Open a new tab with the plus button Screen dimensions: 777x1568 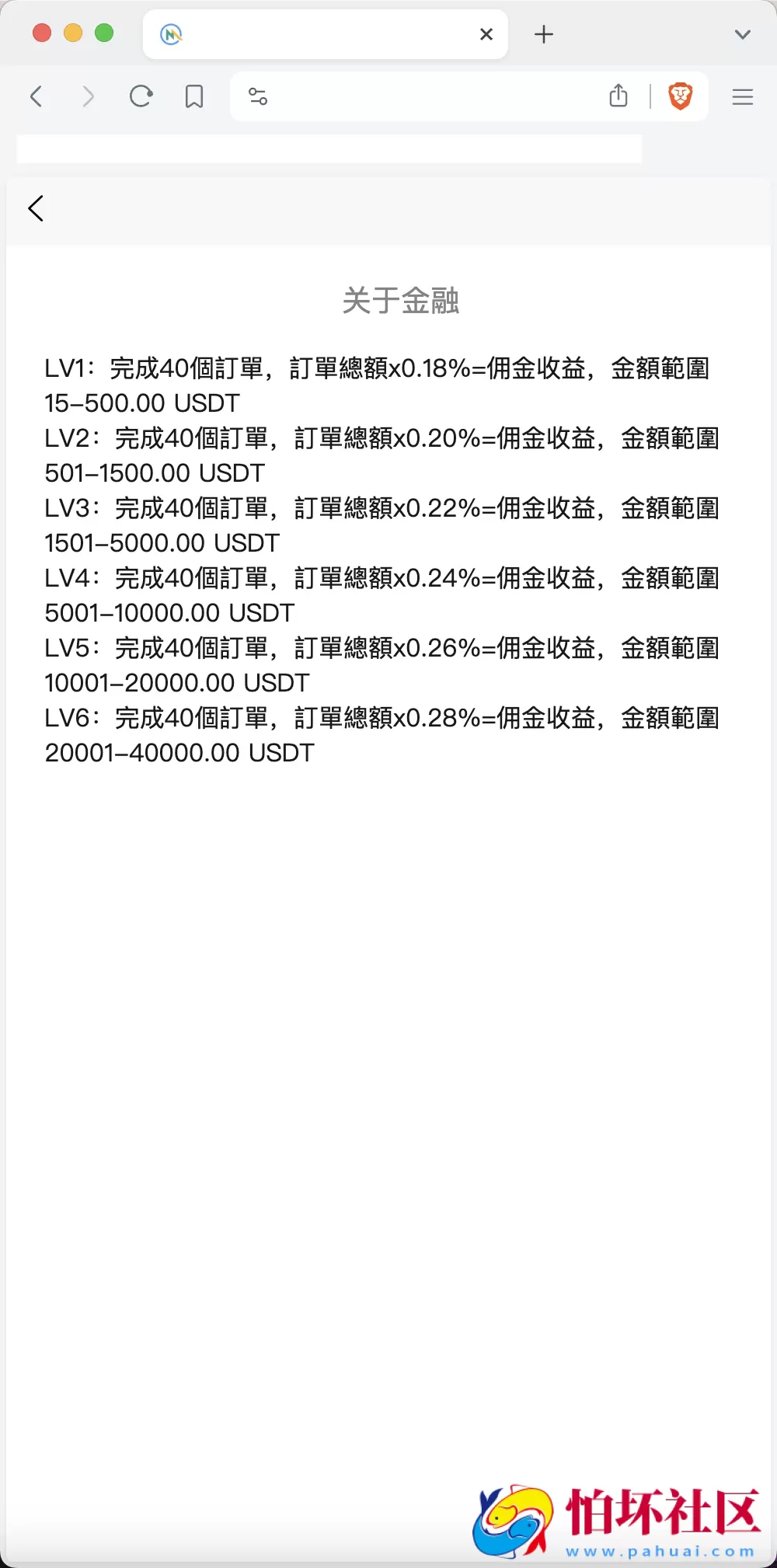[x=544, y=33]
